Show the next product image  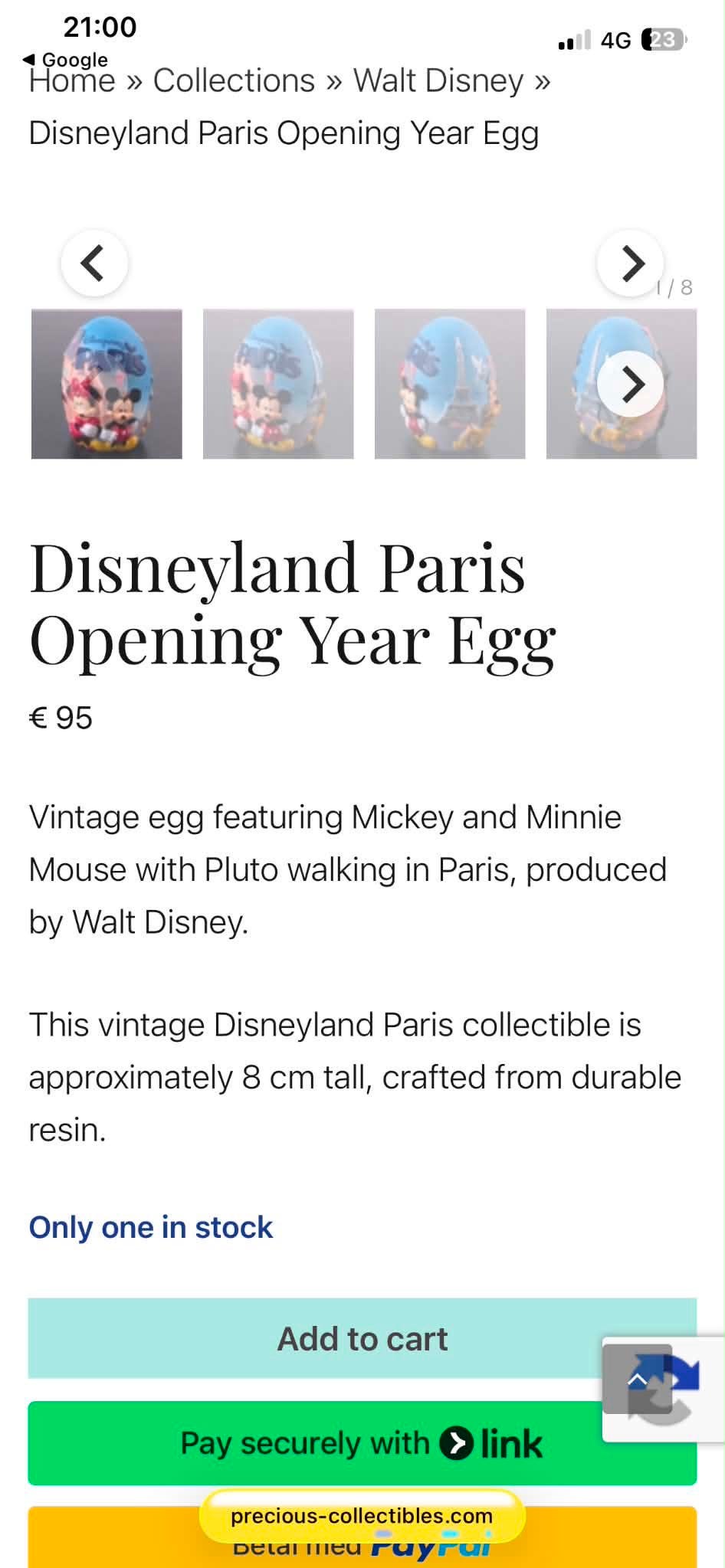[631, 263]
